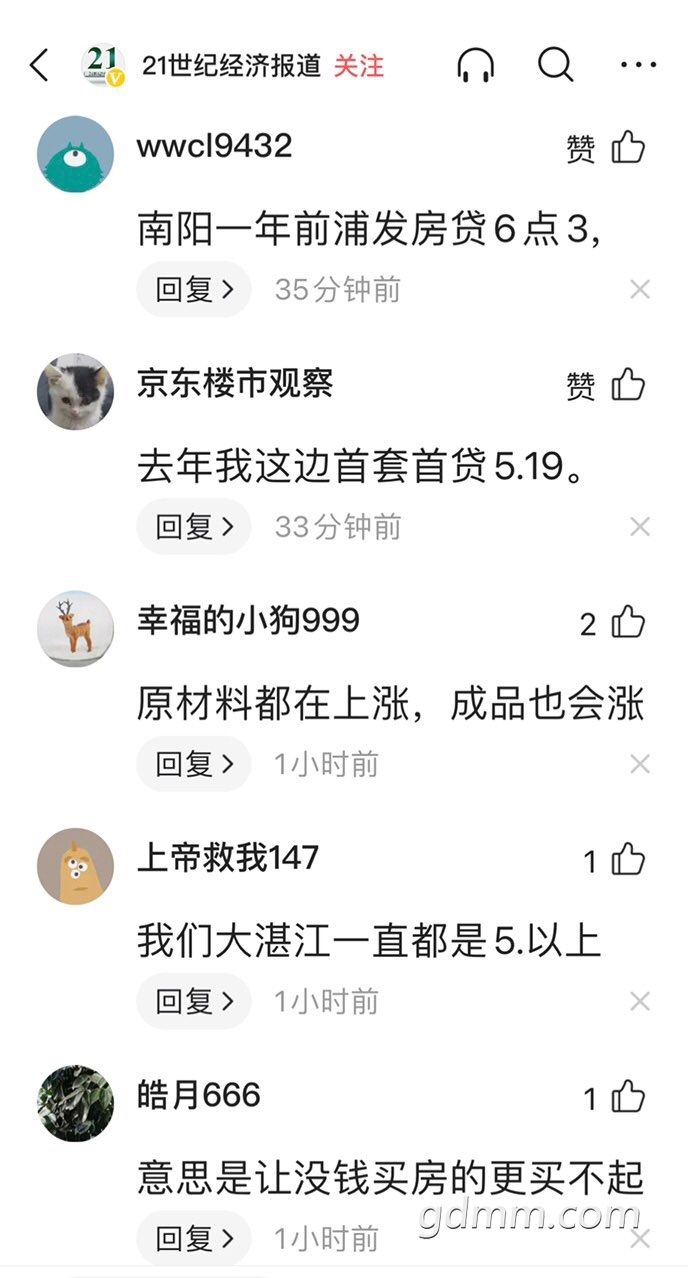The height and width of the screenshot is (1278, 688).
Task: View 幸福的小狗999's profile avatar
Action: [x=75, y=628]
